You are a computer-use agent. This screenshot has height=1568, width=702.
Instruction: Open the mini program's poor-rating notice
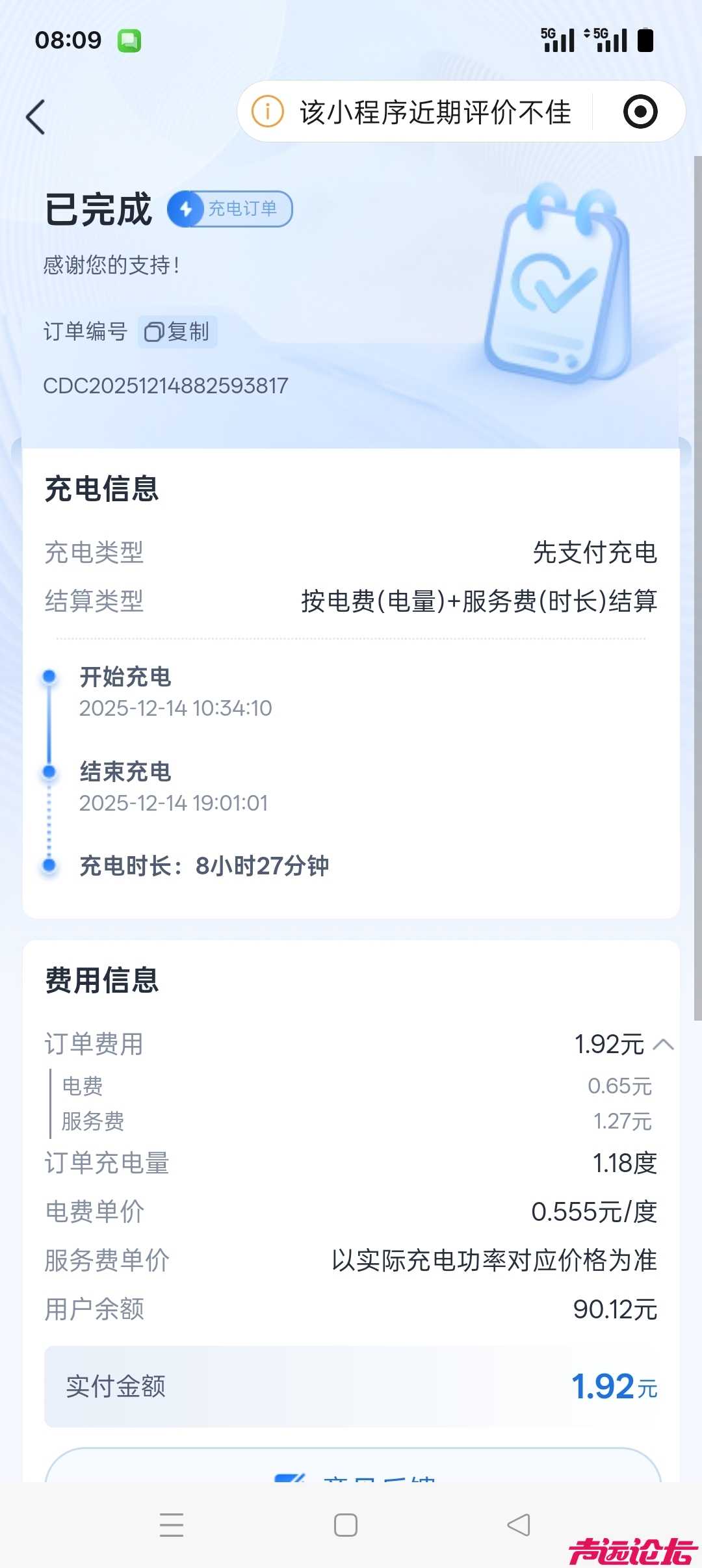coord(416,112)
